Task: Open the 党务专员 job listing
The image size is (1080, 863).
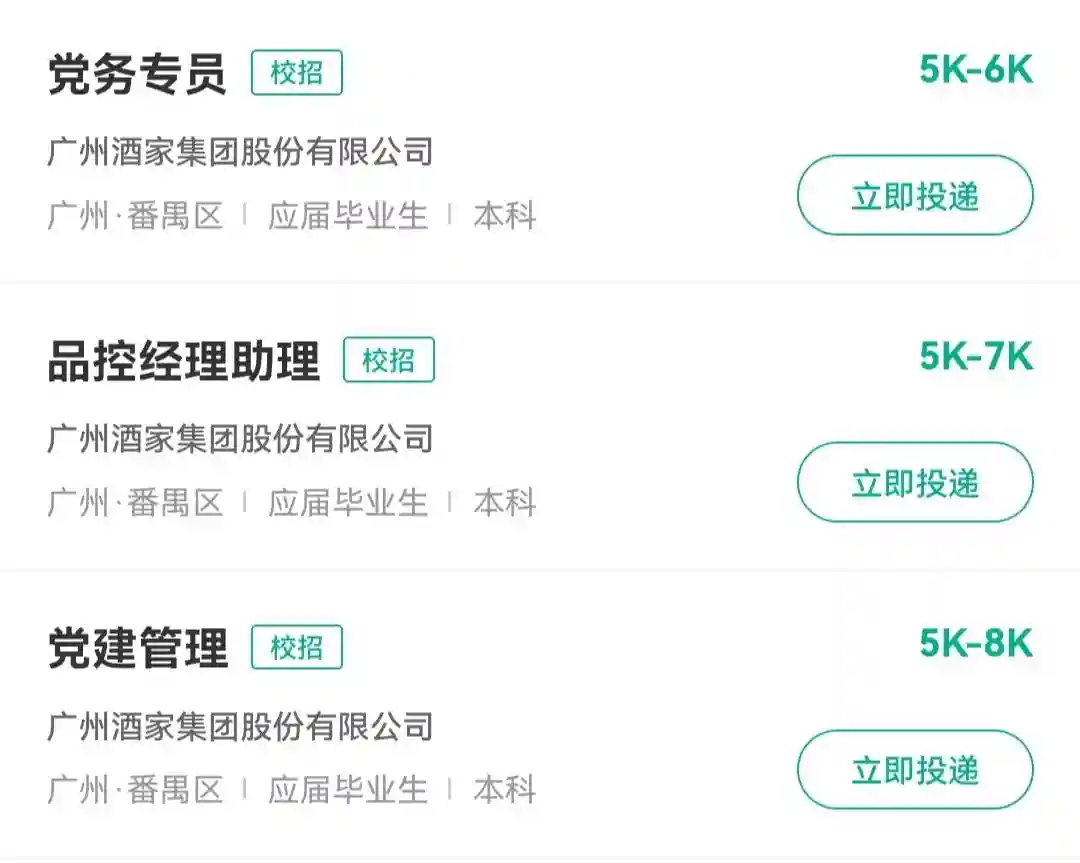Action: coord(138,75)
